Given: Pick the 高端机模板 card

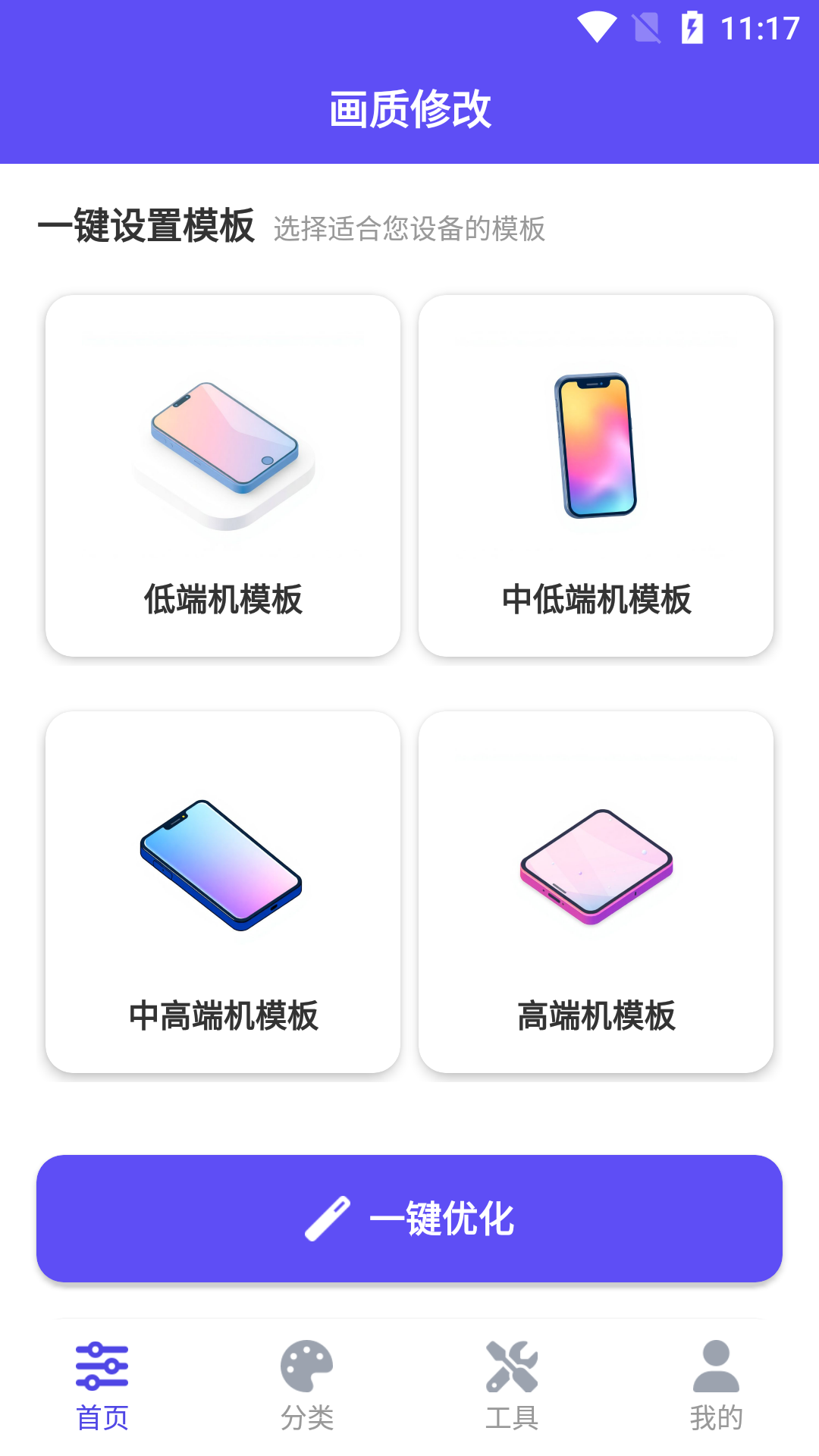Looking at the screenshot, I should tap(596, 892).
